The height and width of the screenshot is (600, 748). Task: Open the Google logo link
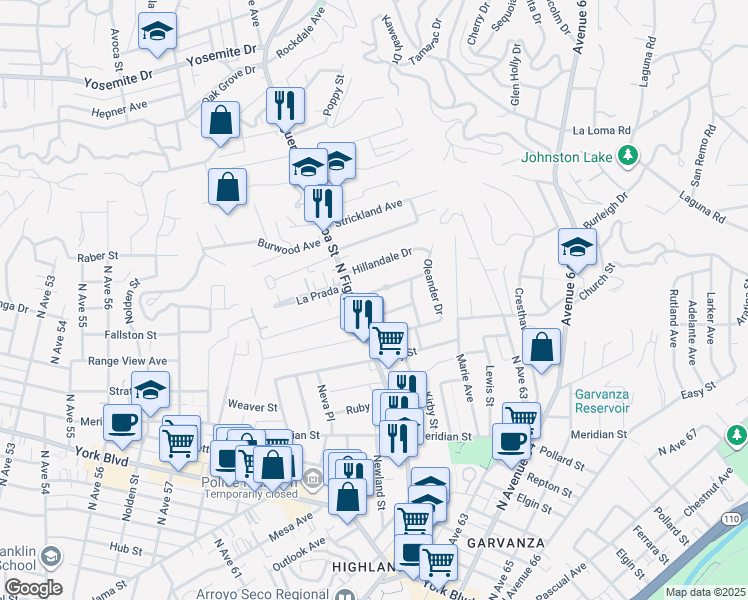click(x=32, y=587)
